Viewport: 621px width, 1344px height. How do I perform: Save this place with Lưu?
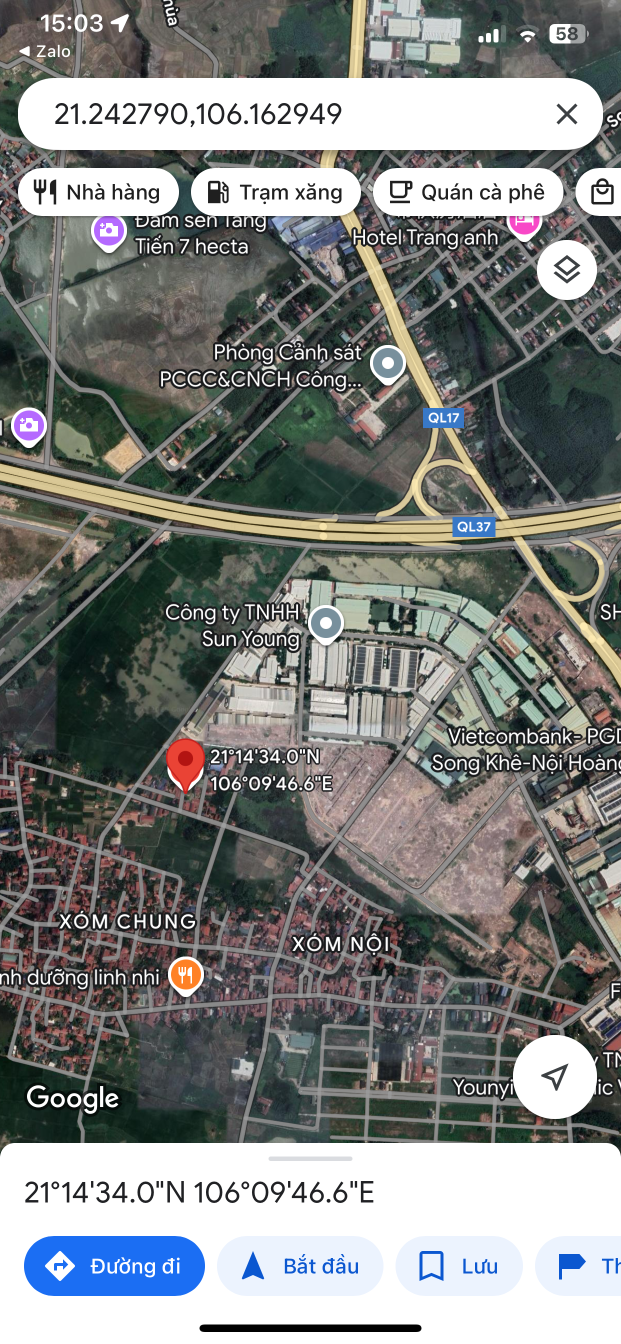[459, 1266]
